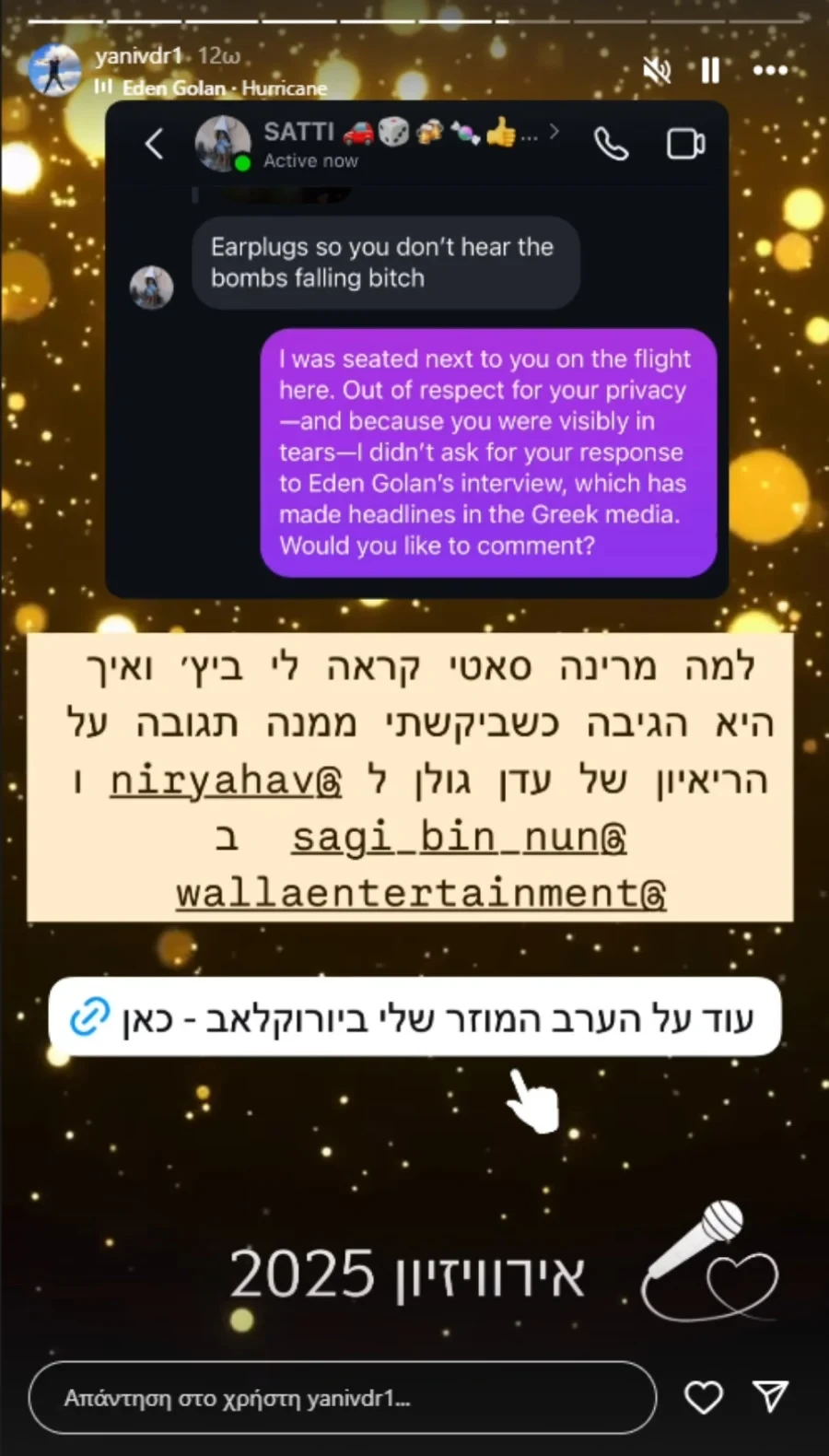The height and width of the screenshot is (1456, 829).
Task: Open the @niryahav mention
Action: [x=226, y=781]
